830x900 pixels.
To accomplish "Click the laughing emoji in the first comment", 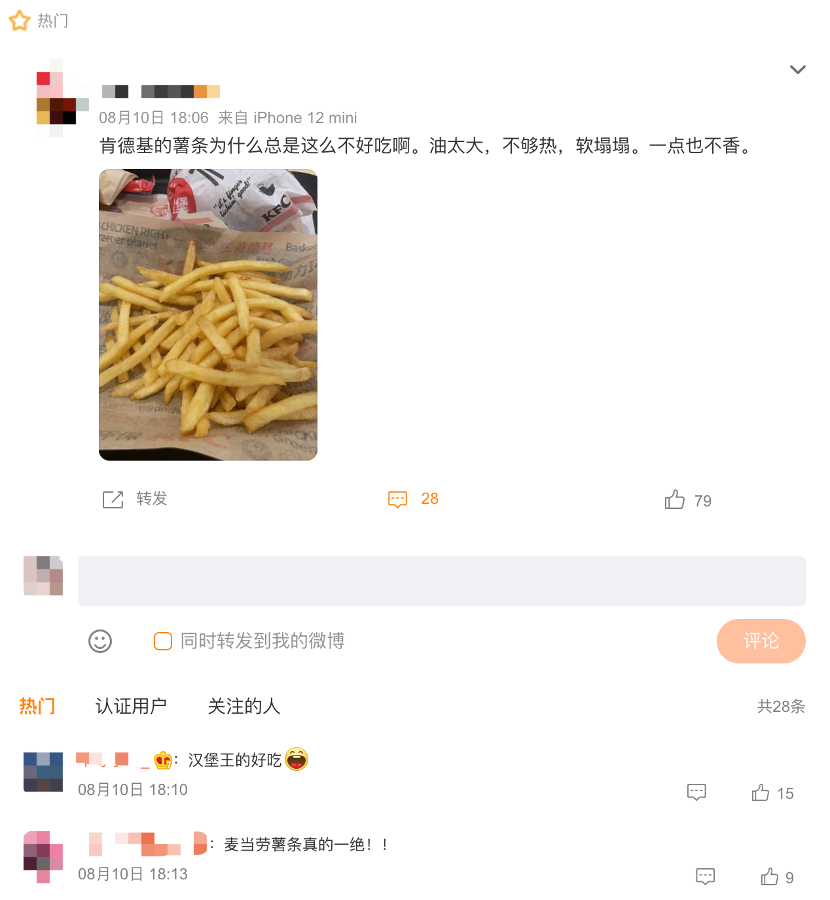I will coord(295,759).
